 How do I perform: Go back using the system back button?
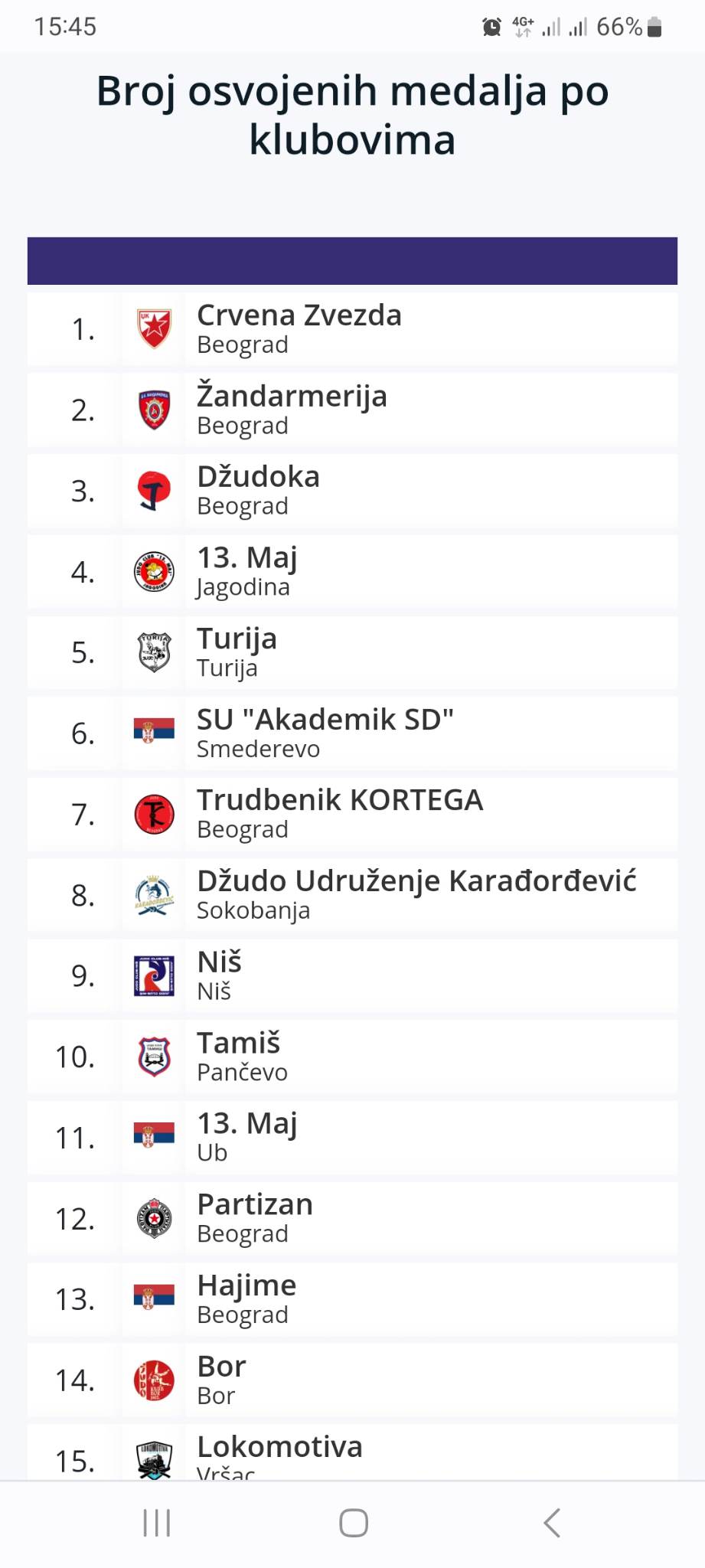click(552, 1523)
